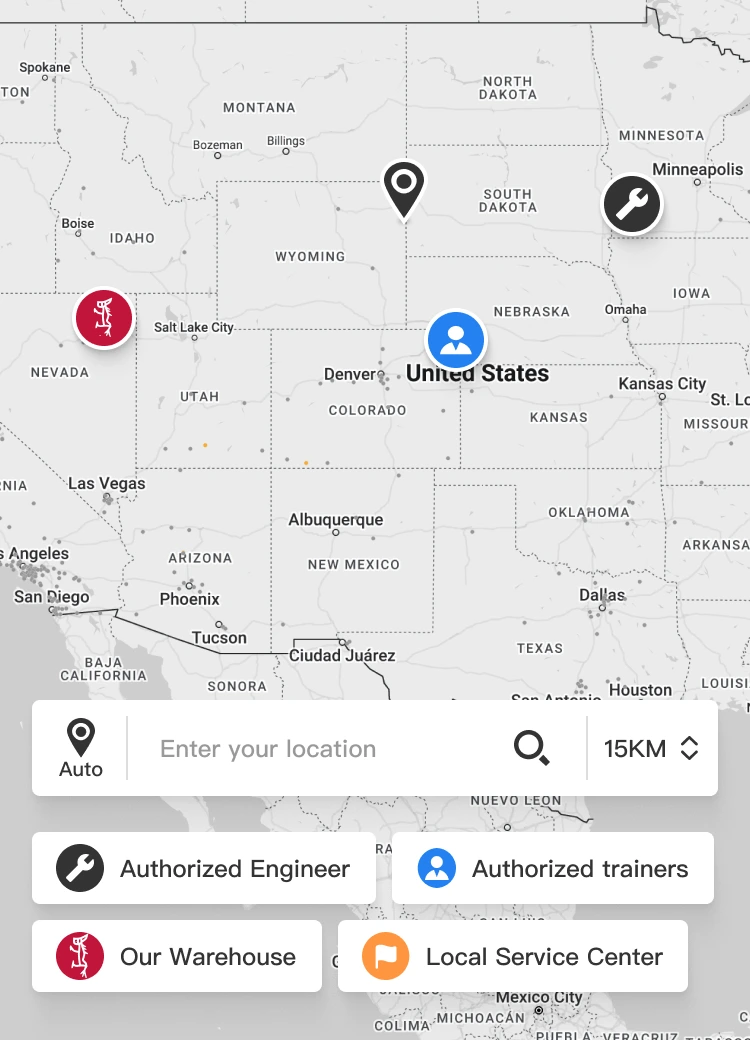Filter by Our Warehouse
Image resolution: width=750 pixels, height=1040 pixels.
click(177, 956)
